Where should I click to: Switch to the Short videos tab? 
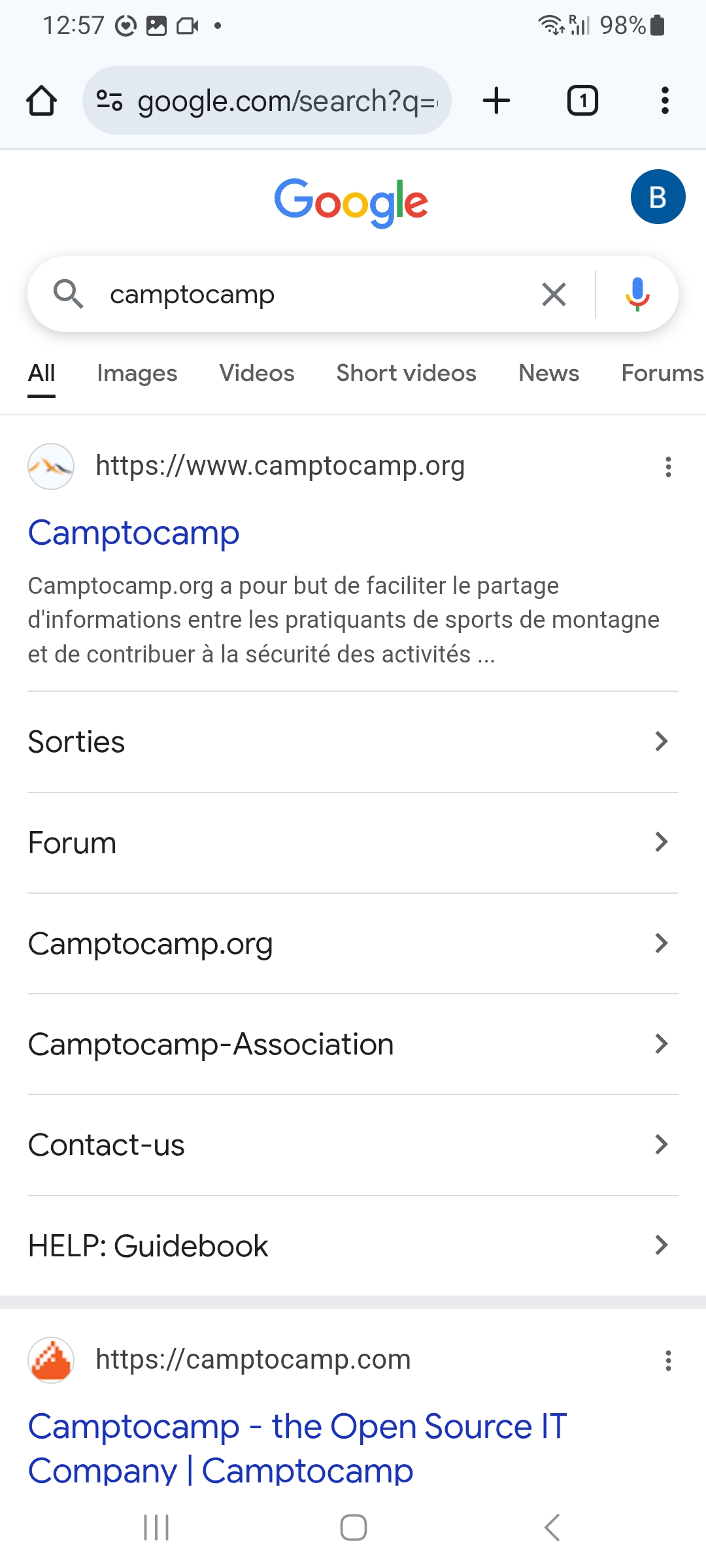tap(406, 373)
